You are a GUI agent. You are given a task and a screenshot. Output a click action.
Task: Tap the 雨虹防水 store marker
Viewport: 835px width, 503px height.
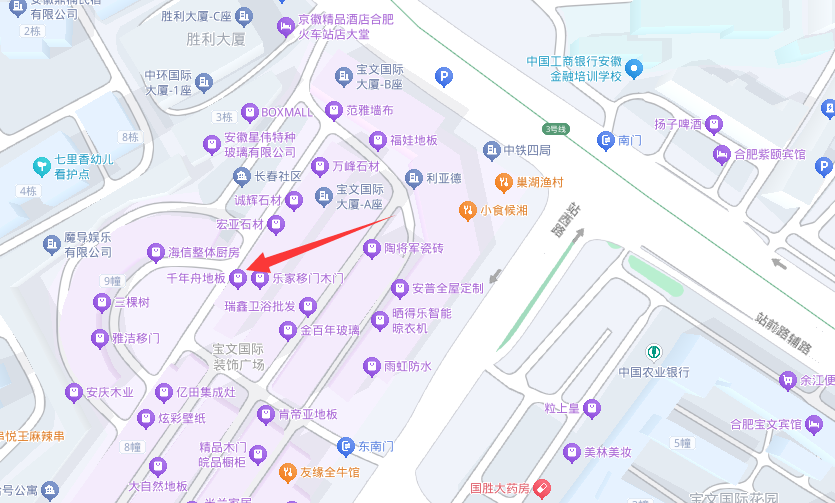pyautogui.click(x=372, y=366)
